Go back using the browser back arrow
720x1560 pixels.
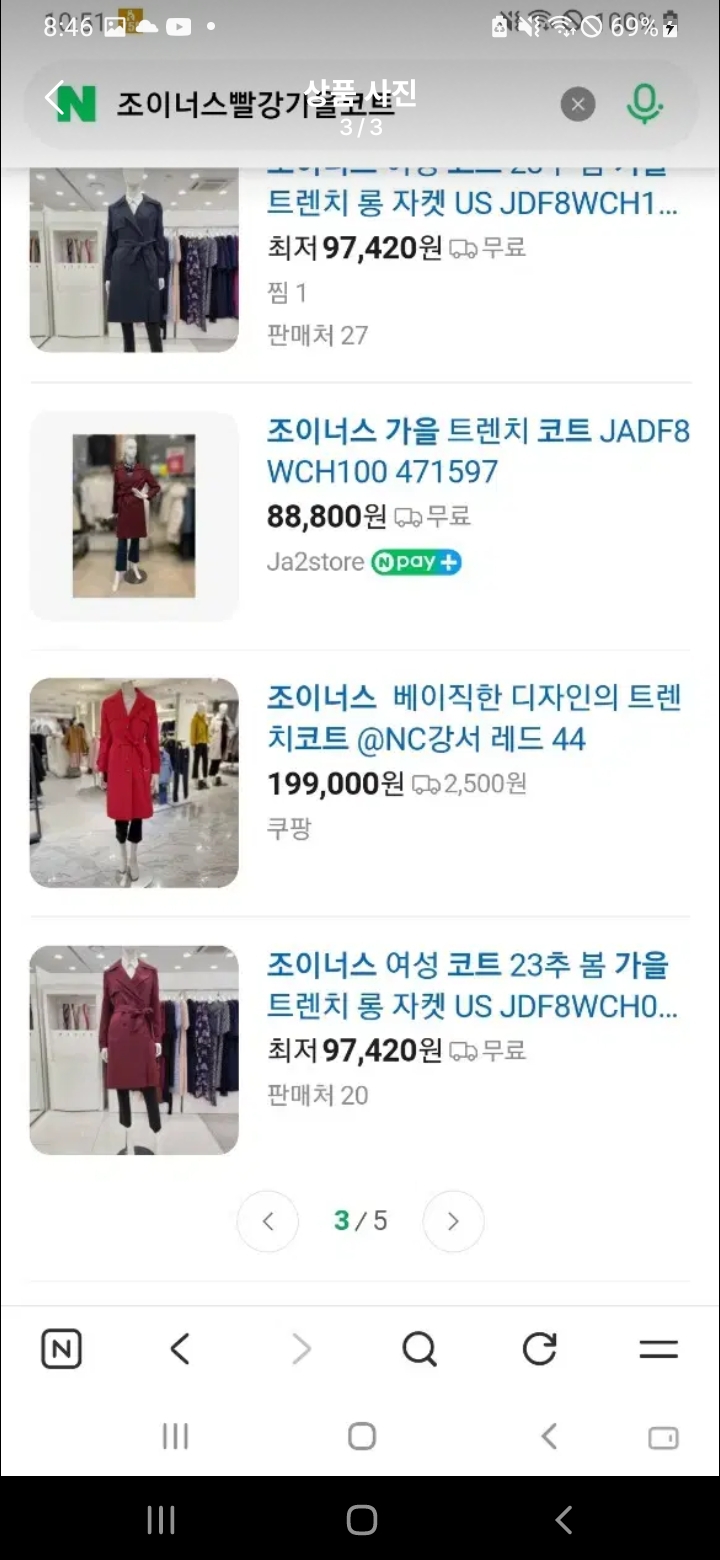click(180, 1347)
